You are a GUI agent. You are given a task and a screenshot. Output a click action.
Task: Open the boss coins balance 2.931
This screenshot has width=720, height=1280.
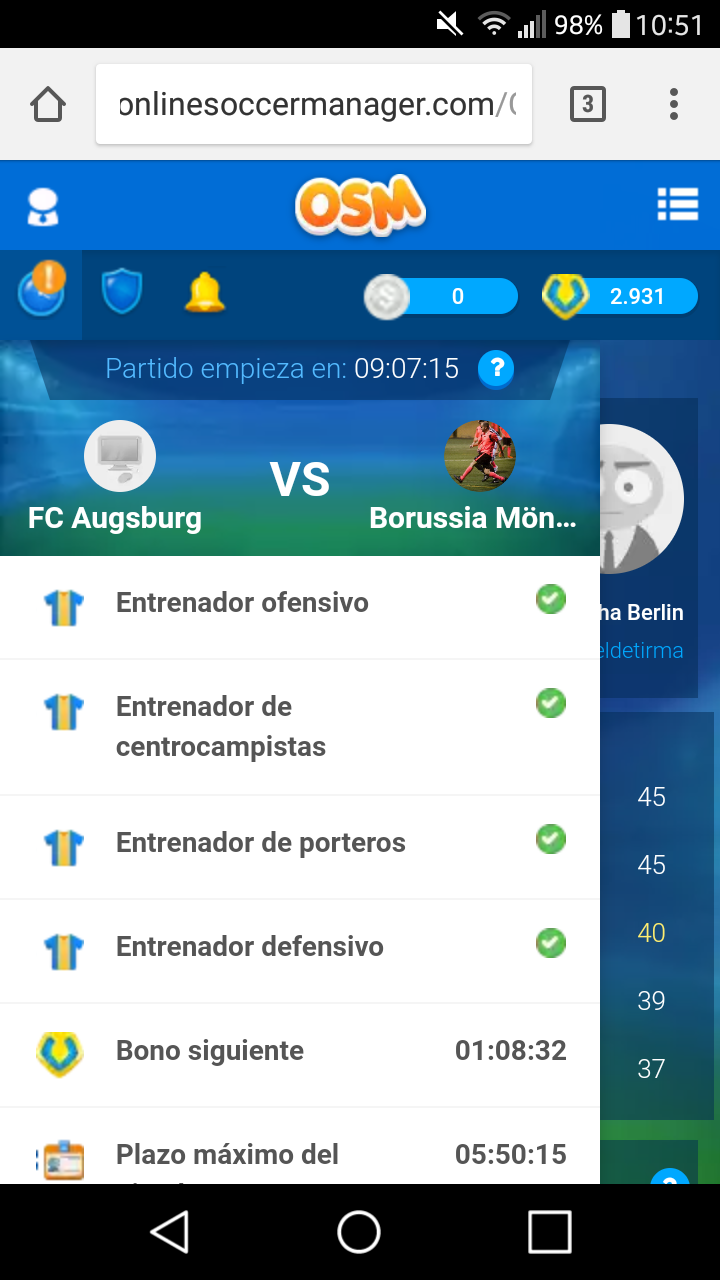click(x=620, y=297)
